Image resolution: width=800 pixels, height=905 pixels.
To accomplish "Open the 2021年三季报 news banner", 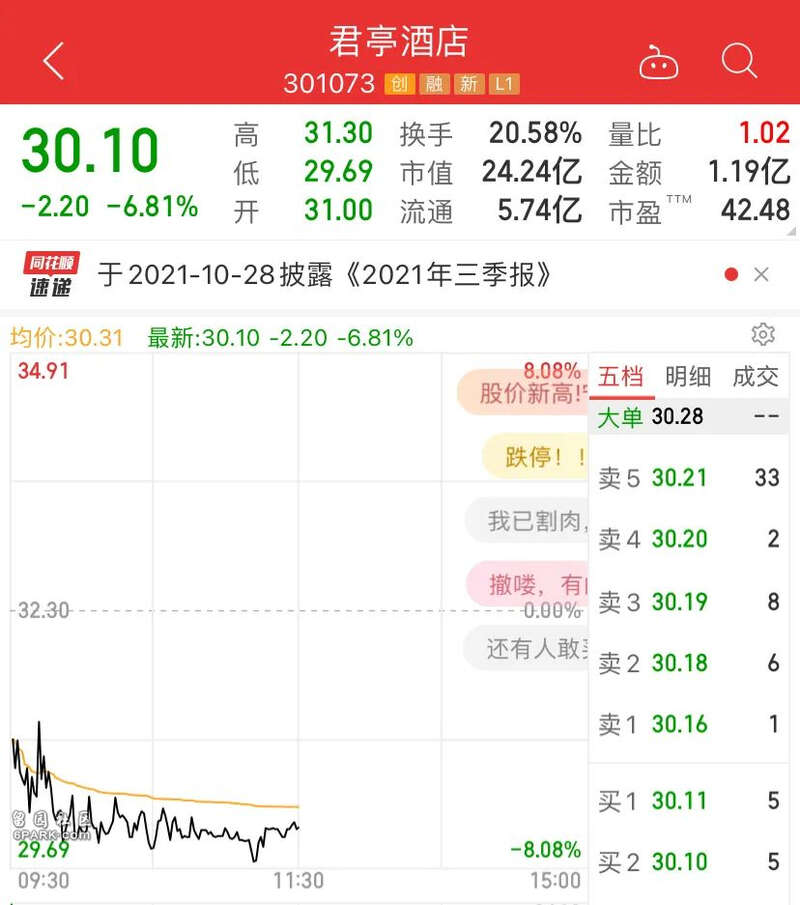I will pos(325,275).
